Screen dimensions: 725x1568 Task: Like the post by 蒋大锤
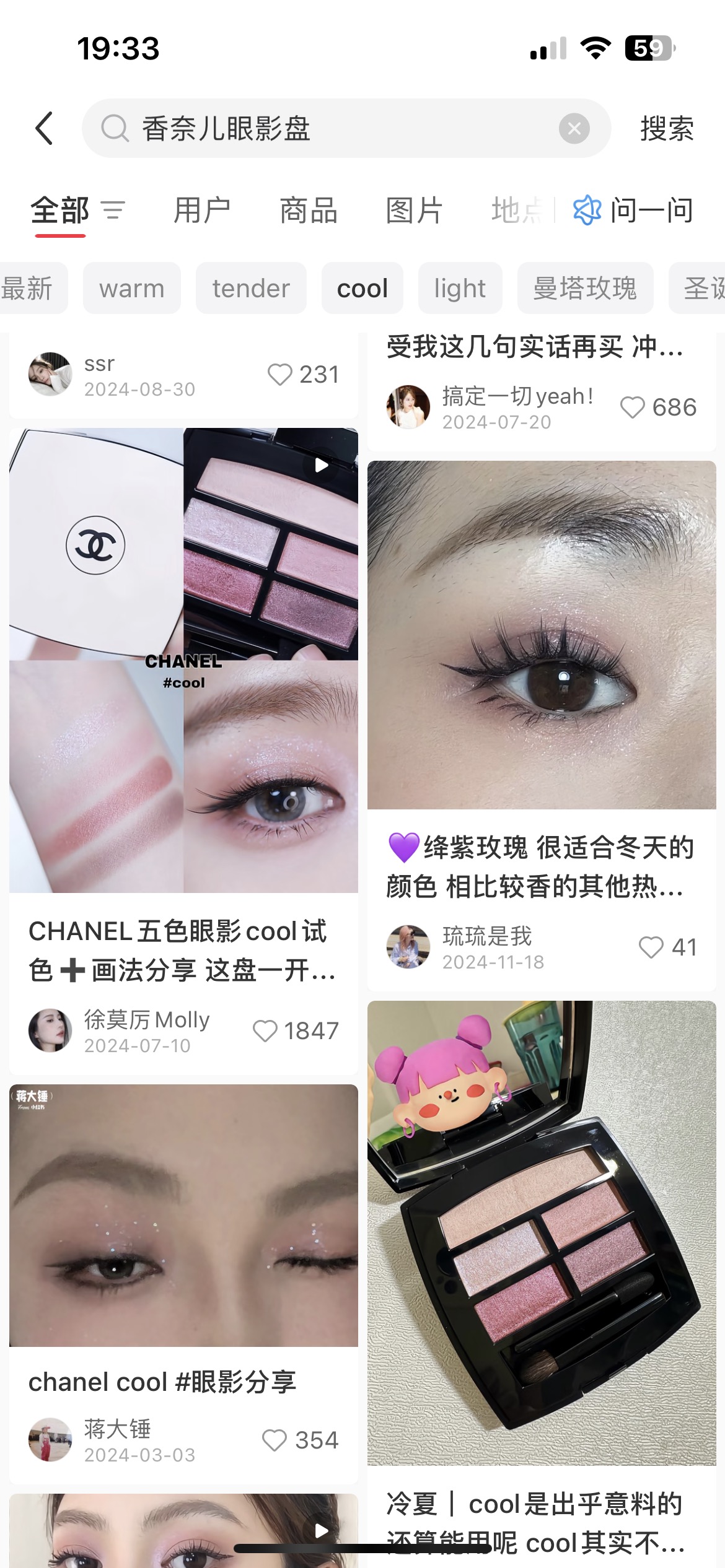[275, 1440]
